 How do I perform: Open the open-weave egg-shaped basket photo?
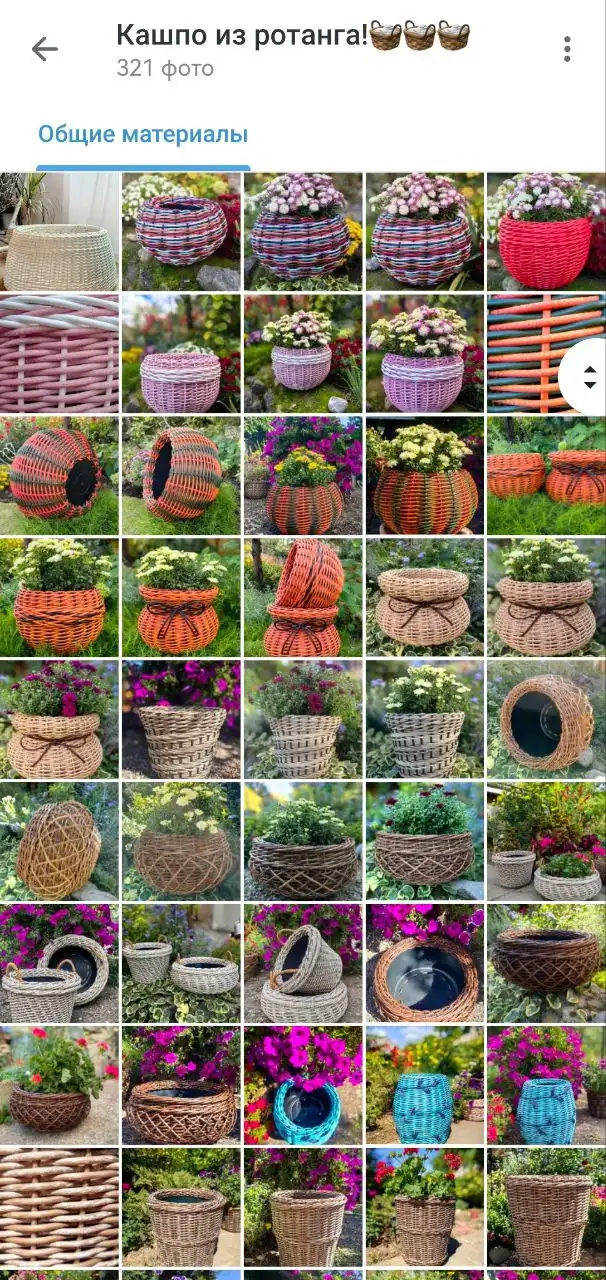click(x=59, y=842)
